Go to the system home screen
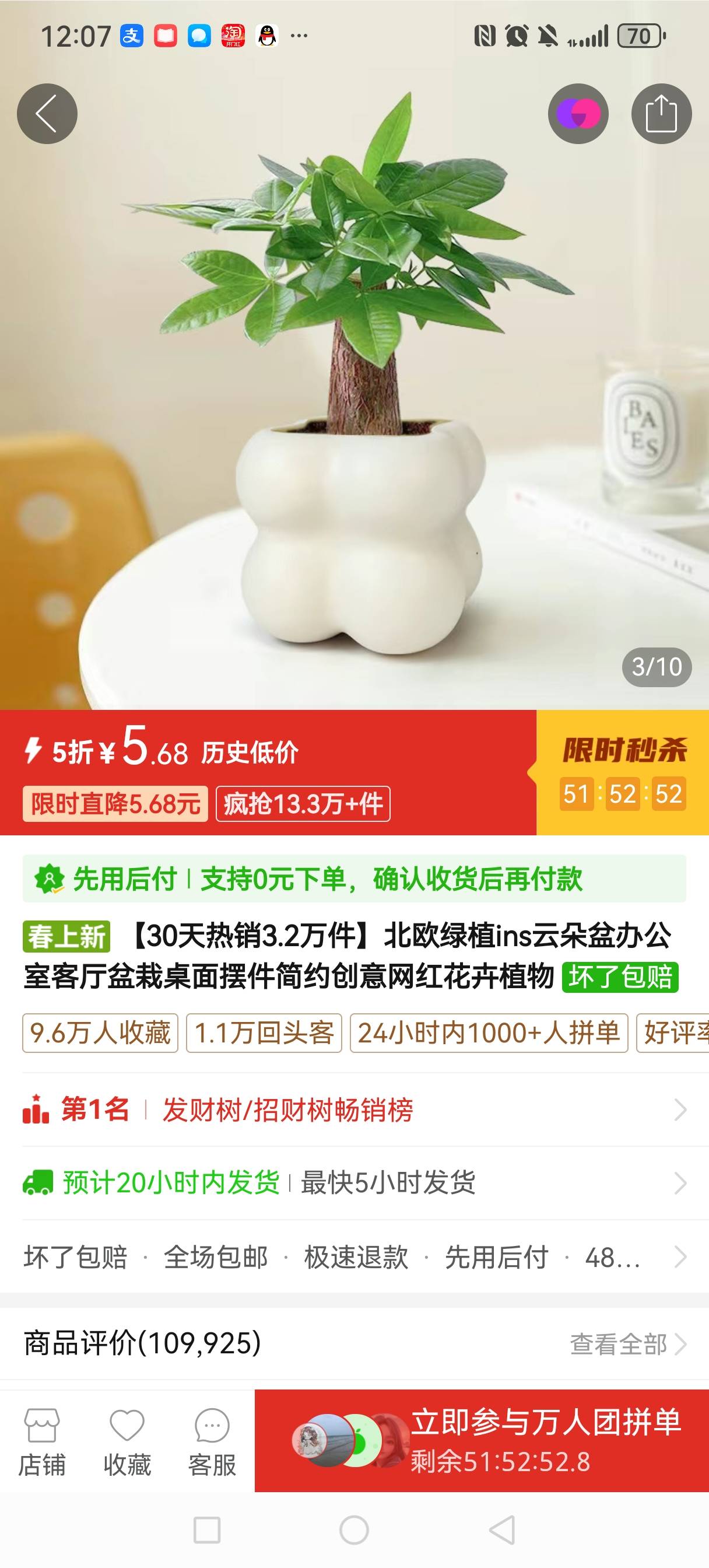Image resolution: width=709 pixels, height=1568 pixels. pos(354,1529)
